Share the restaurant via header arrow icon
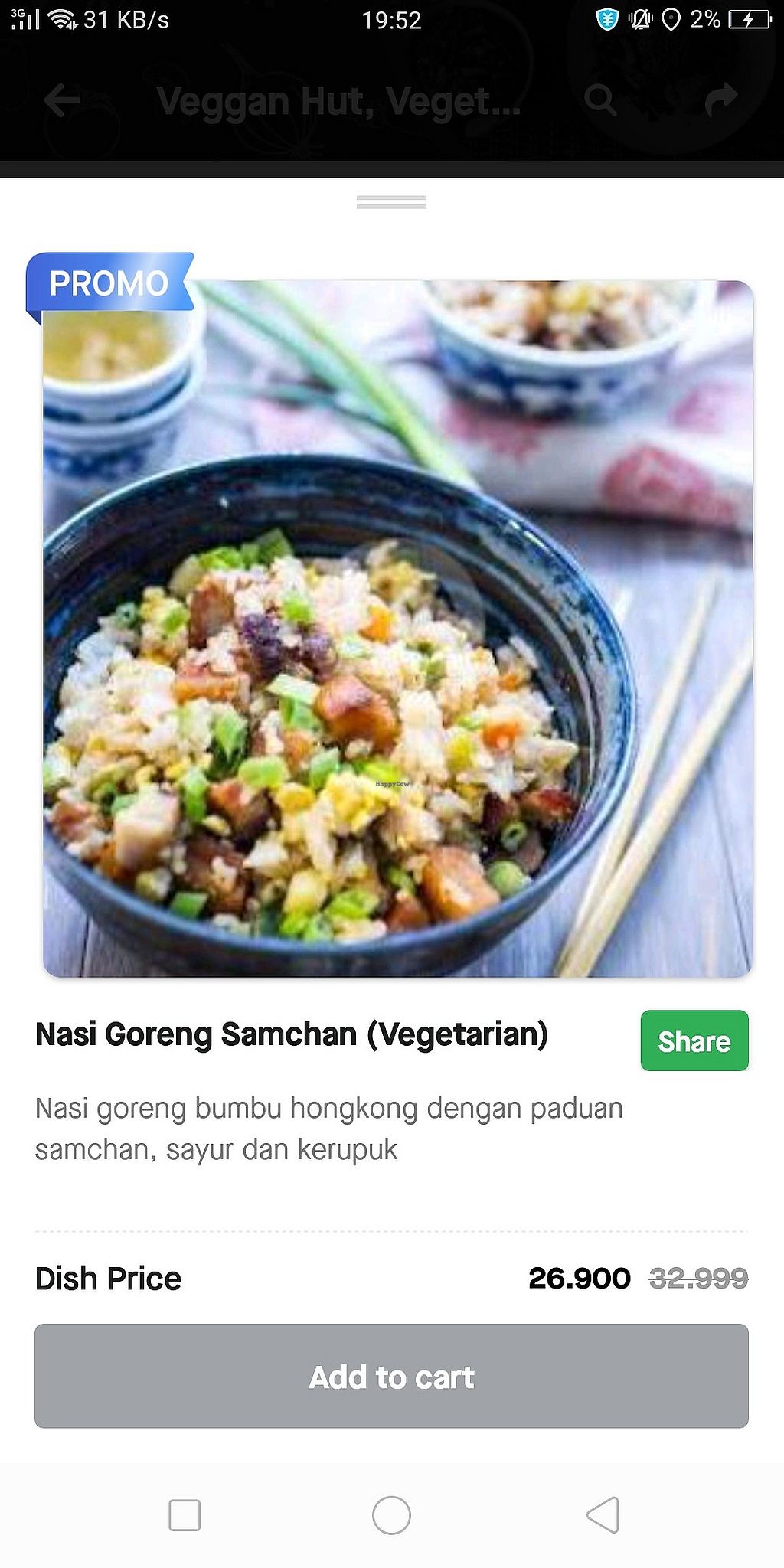 pos(720,100)
